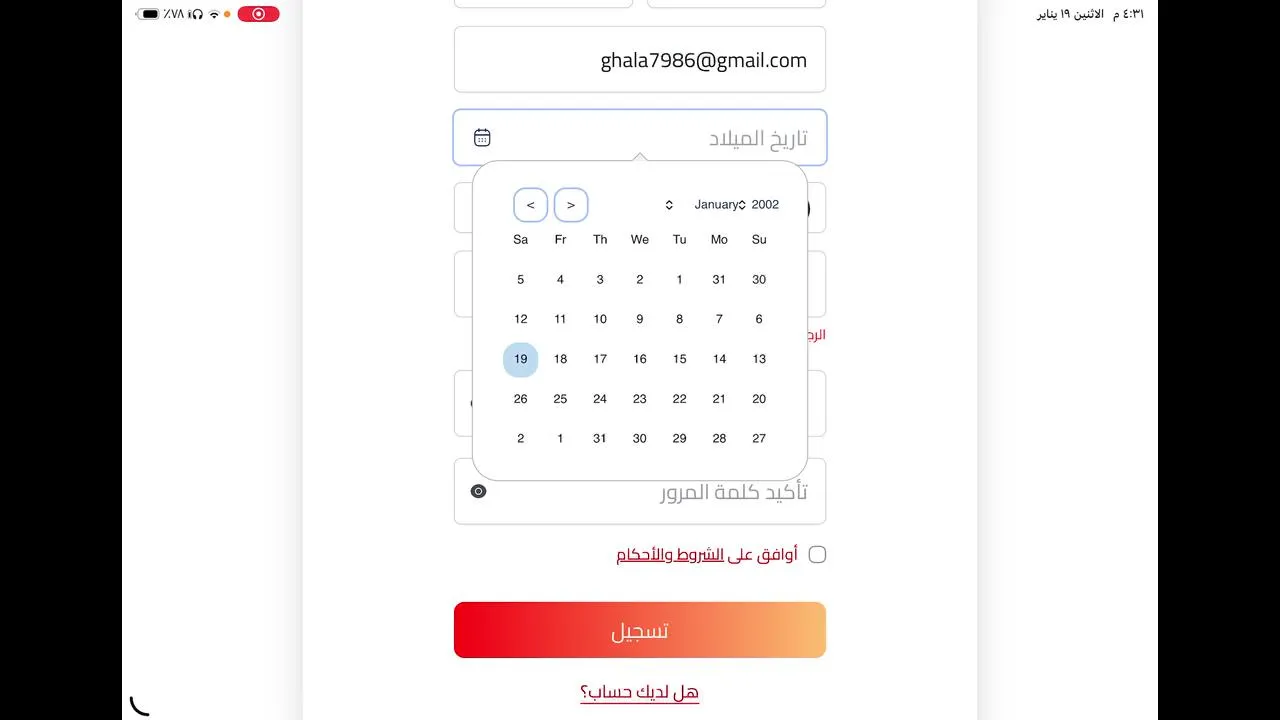Go to the next month with the > button

pos(570,205)
